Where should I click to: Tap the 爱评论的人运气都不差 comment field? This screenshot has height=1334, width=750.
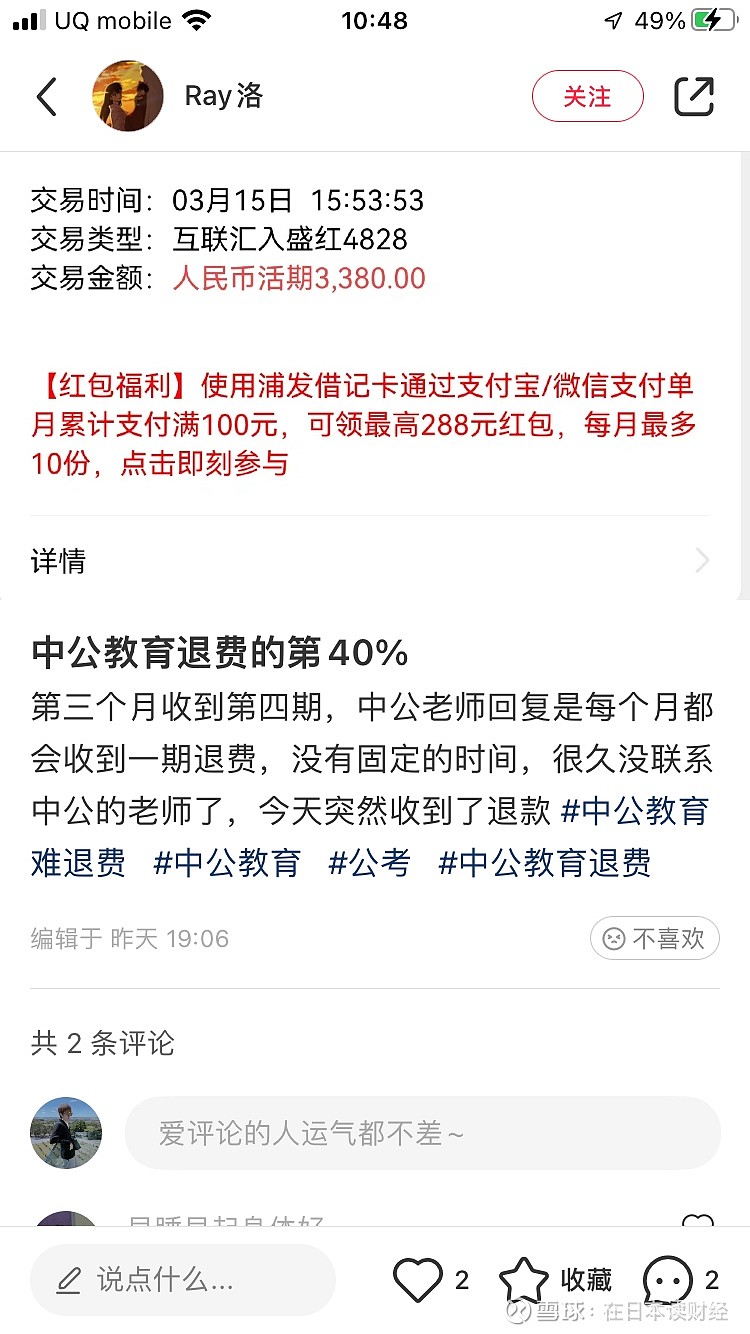pos(422,1133)
